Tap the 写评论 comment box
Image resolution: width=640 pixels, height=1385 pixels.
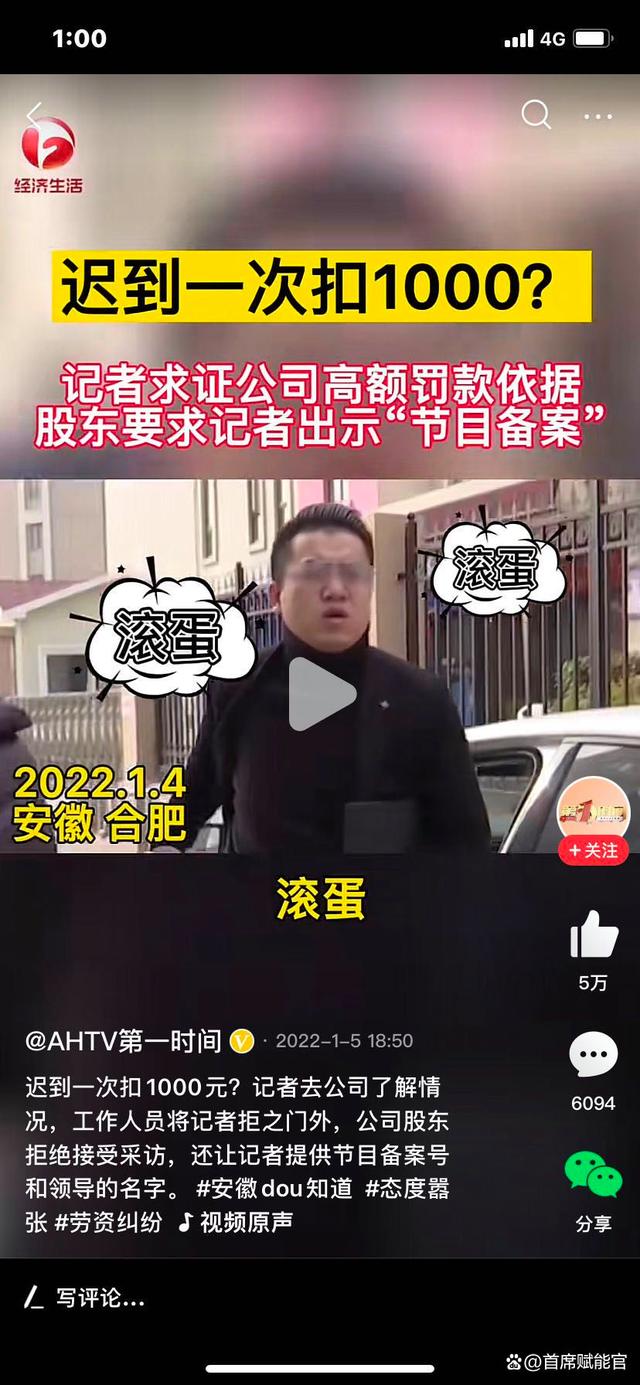click(100, 1299)
